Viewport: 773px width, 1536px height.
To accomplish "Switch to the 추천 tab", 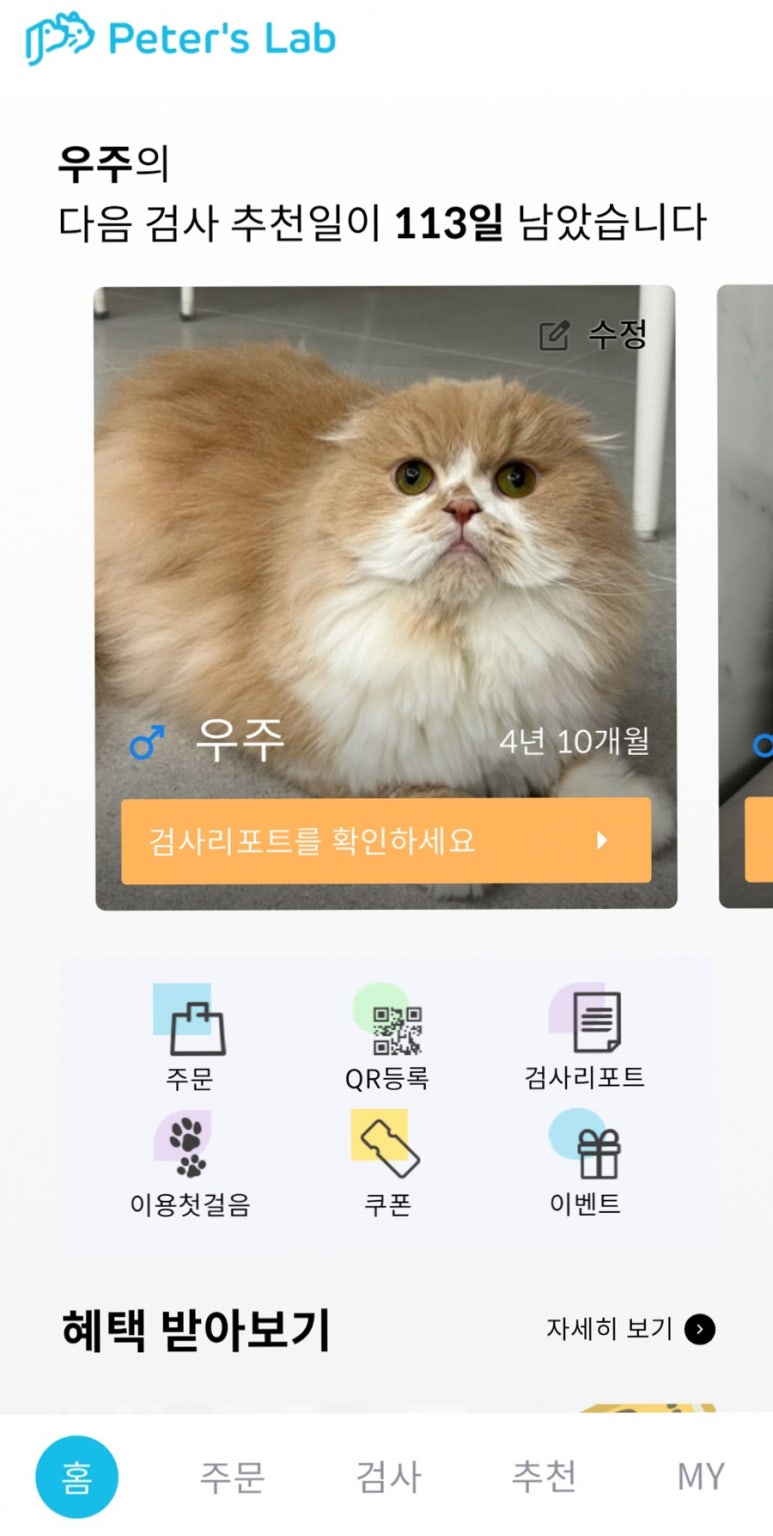I will coord(544,1476).
